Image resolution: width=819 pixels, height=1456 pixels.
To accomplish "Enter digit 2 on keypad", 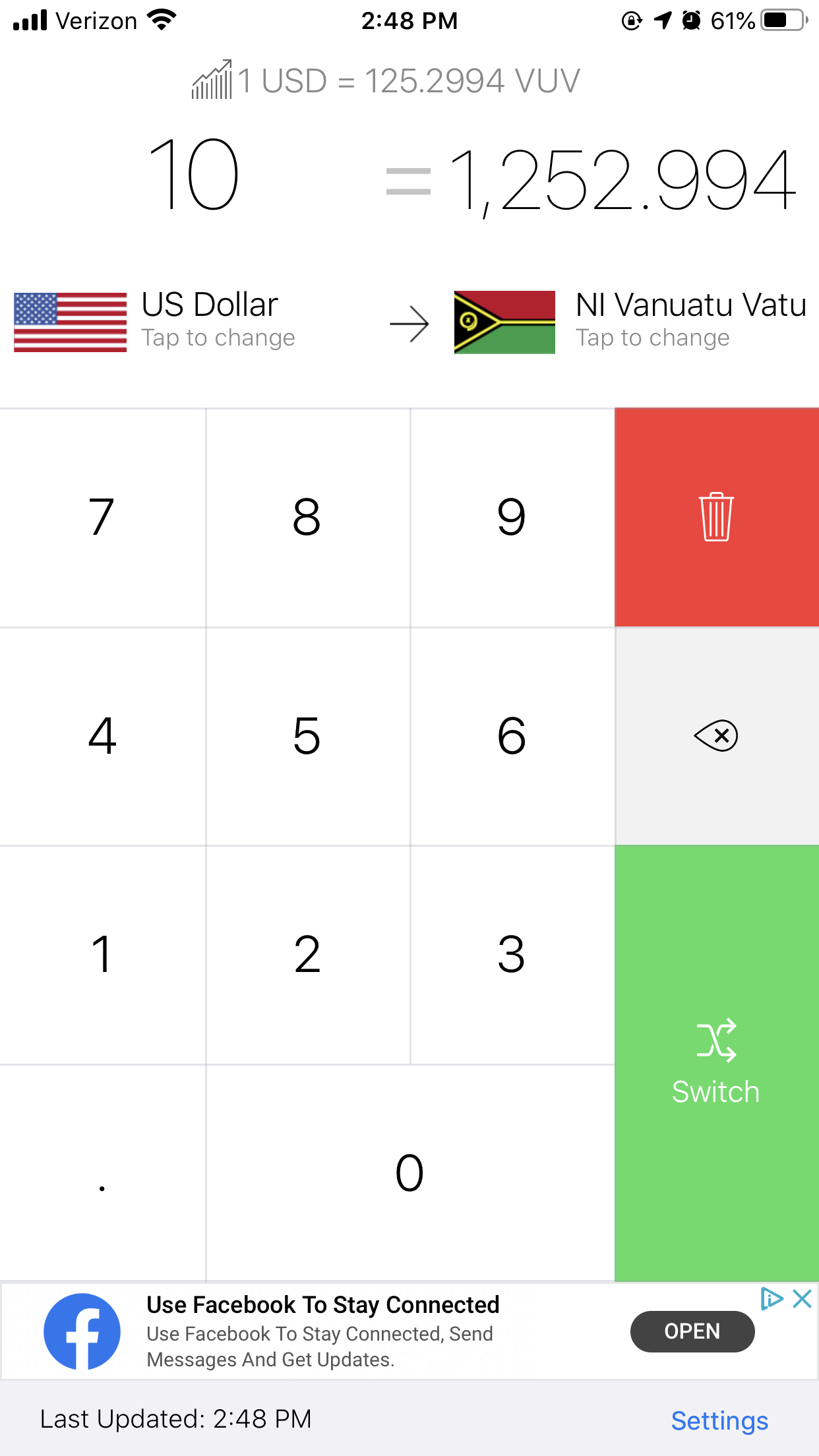I will pyautogui.click(x=307, y=954).
